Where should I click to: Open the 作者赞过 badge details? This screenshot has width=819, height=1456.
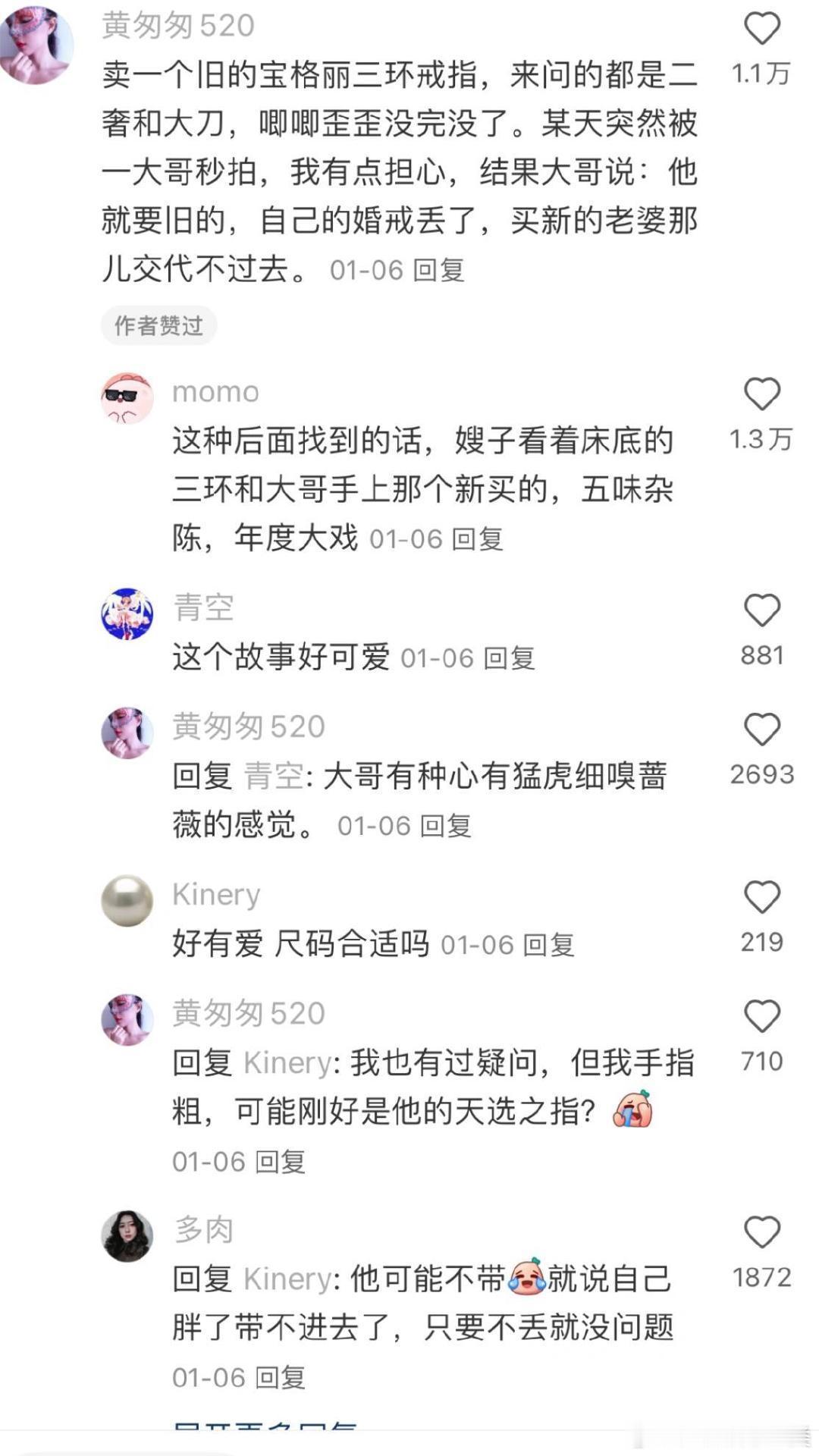pos(159,325)
